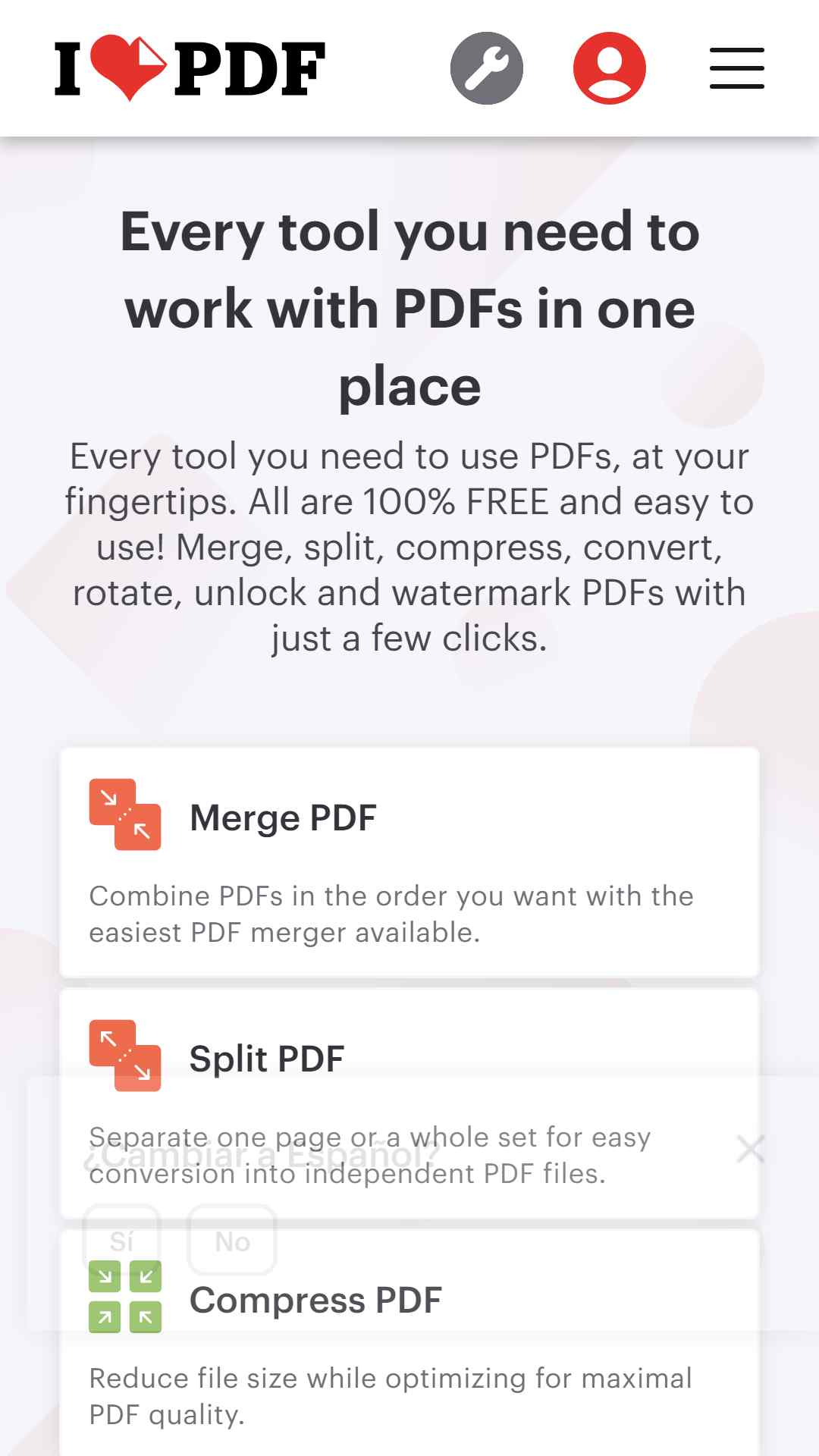Screen dimensions: 819x1456
Task: Open the Split PDF tool
Action: [x=409, y=1103]
